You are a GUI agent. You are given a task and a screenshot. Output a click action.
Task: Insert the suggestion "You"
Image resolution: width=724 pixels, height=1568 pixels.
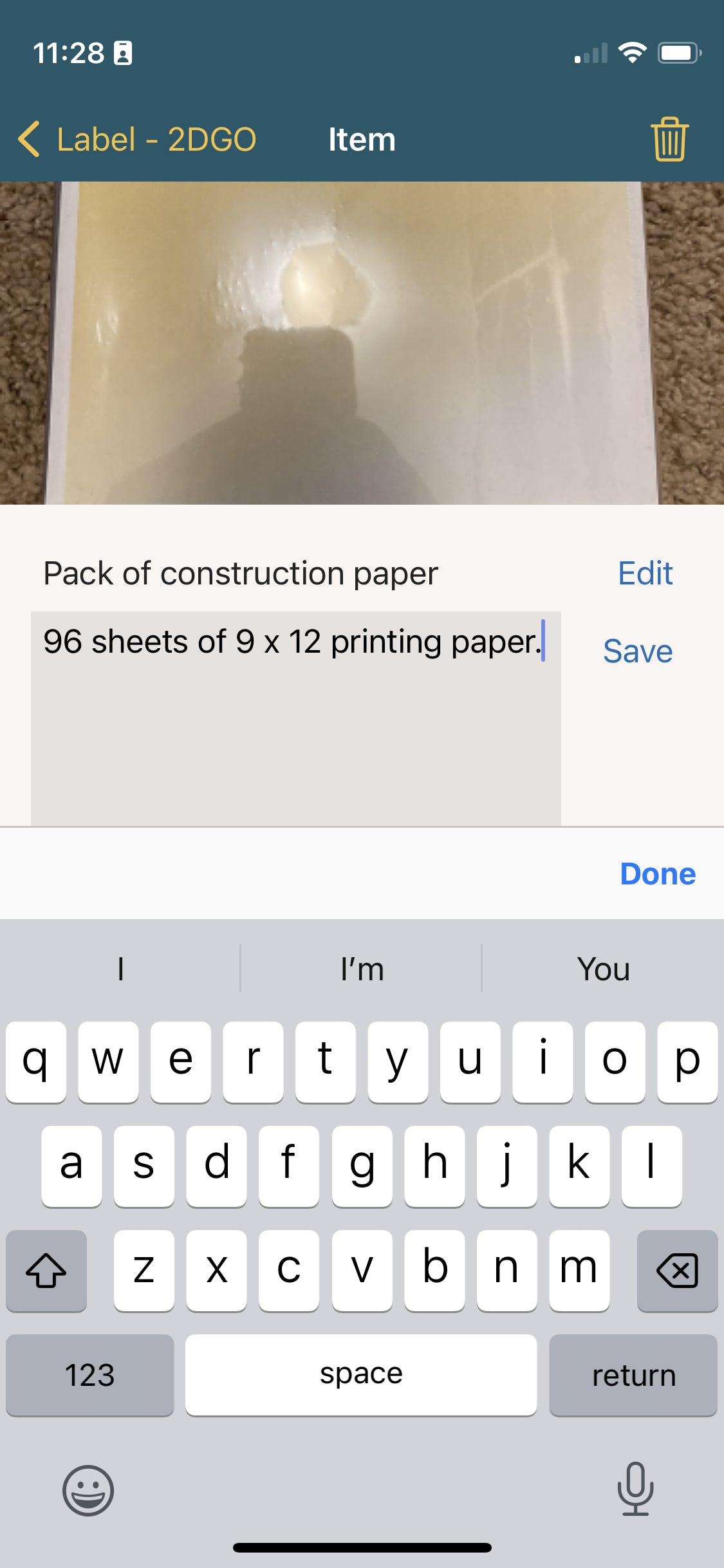point(603,969)
